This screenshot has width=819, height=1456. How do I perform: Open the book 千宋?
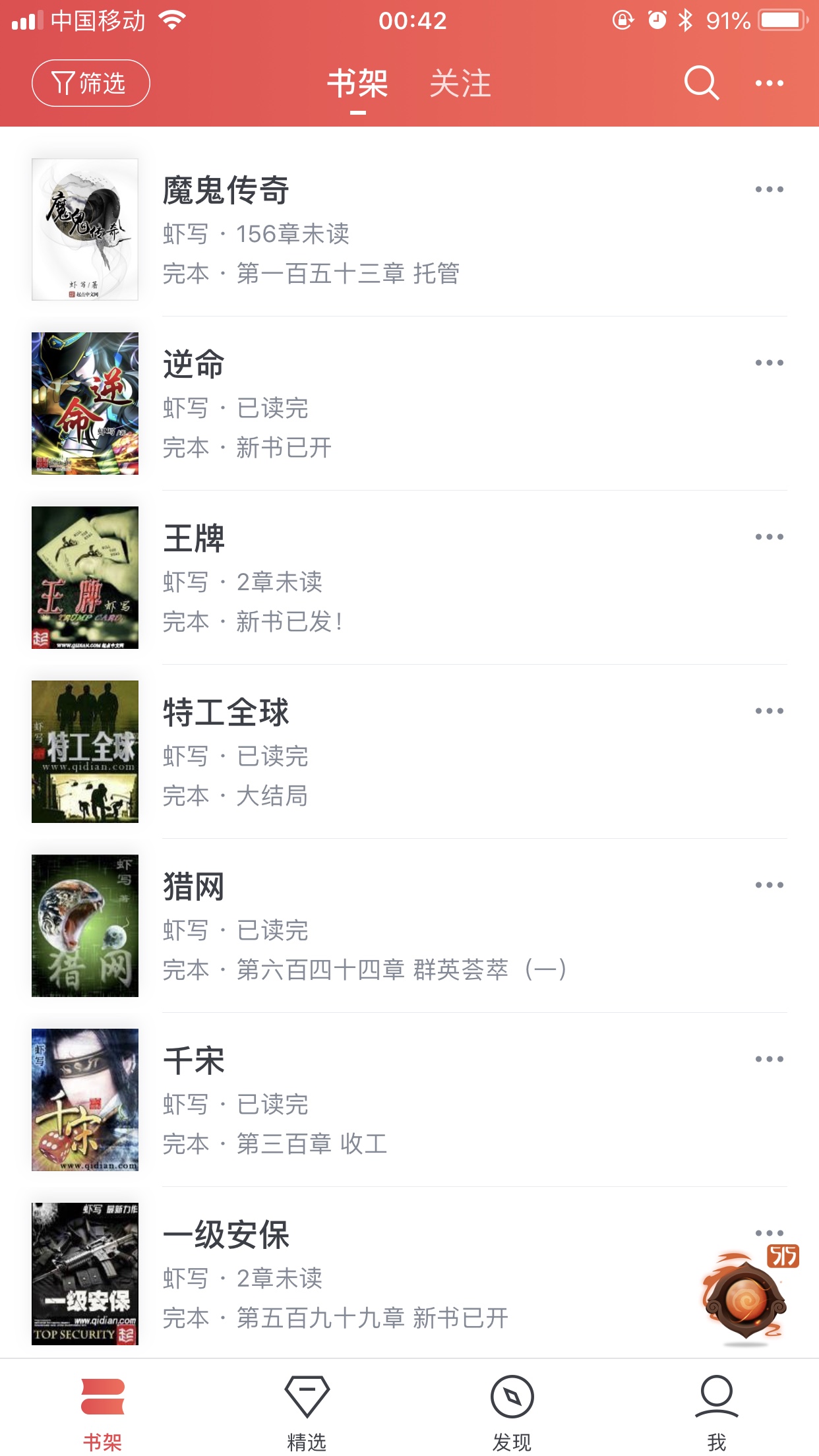[x=194, y=1061]
